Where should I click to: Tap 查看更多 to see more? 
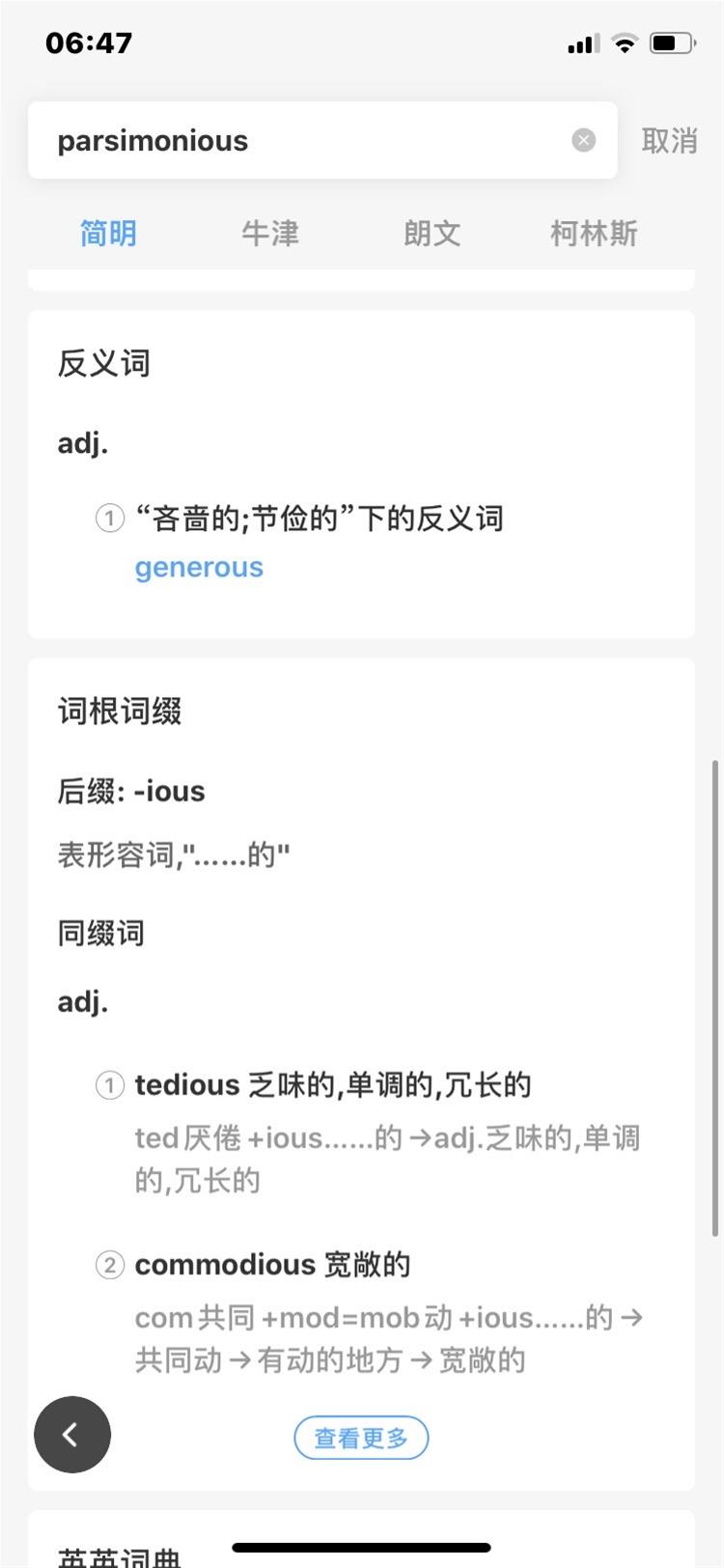tap(361, 1438)
